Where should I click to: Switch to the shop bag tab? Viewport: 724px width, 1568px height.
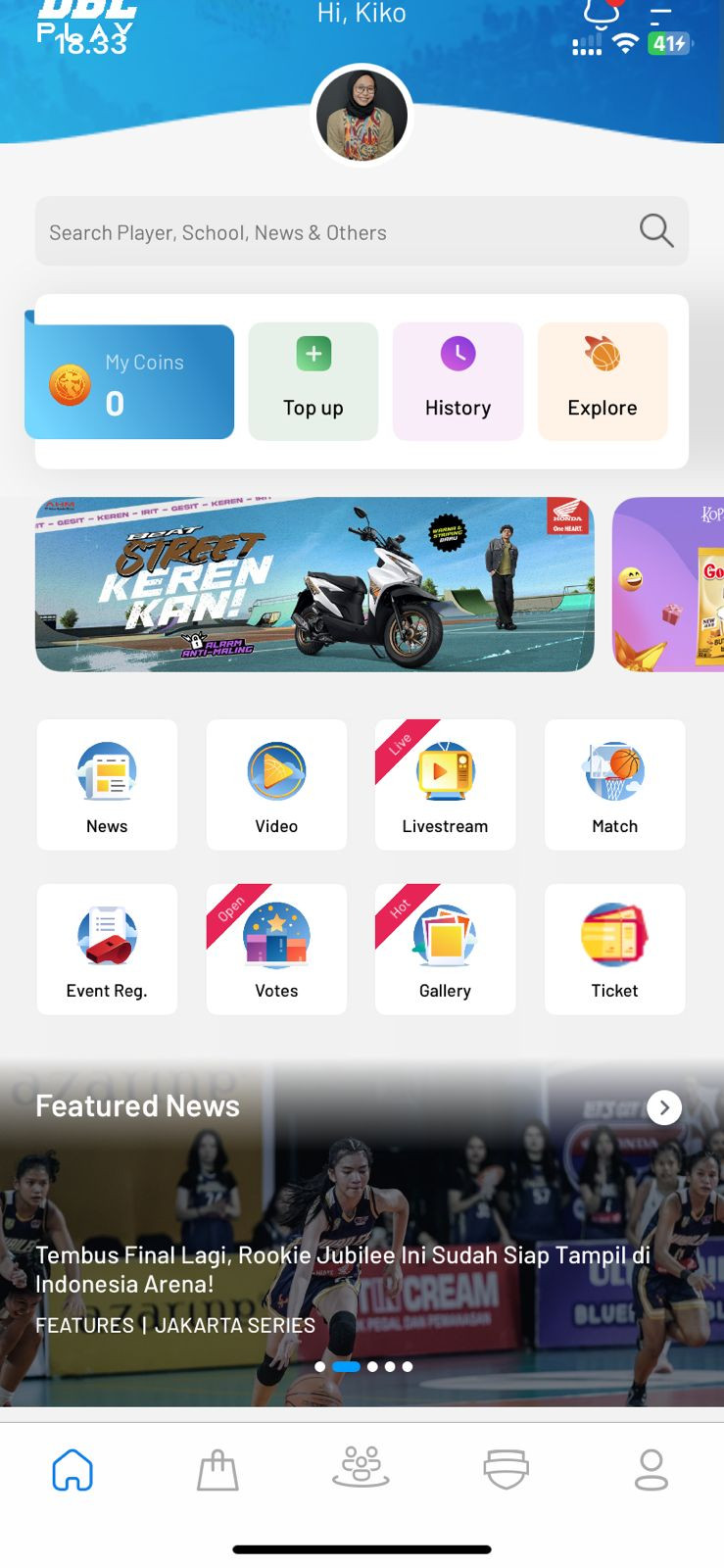pos(217,1470)
